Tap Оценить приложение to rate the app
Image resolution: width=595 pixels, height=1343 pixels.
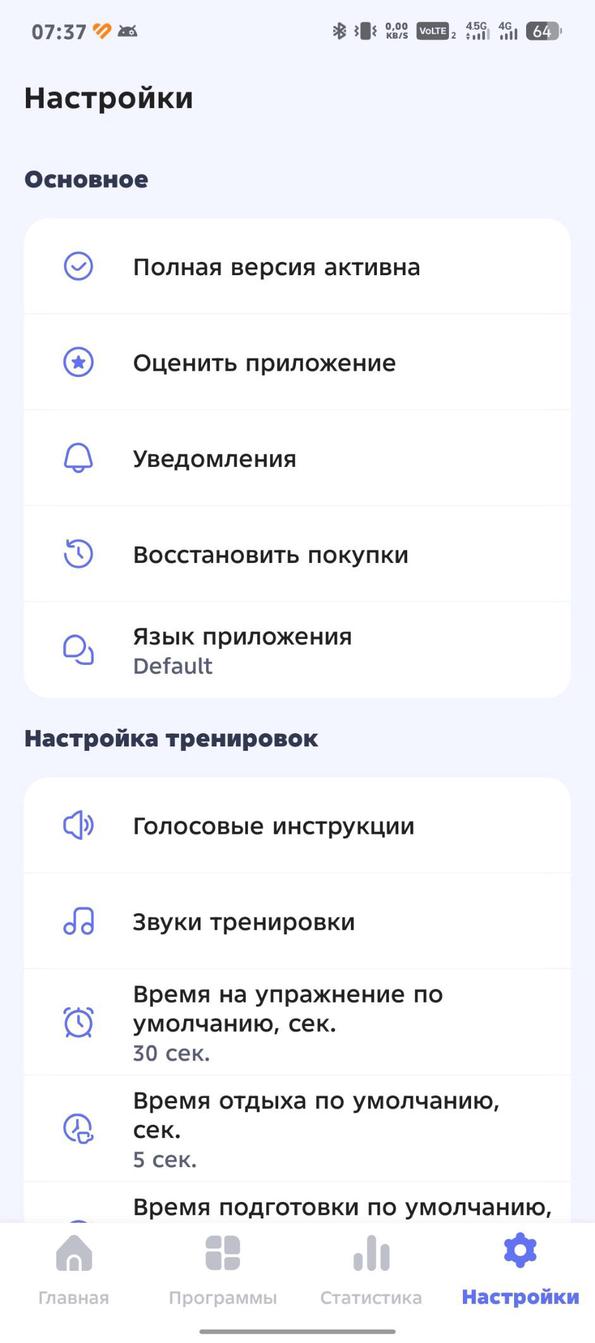pyautogui.click(x=297, y=363)
